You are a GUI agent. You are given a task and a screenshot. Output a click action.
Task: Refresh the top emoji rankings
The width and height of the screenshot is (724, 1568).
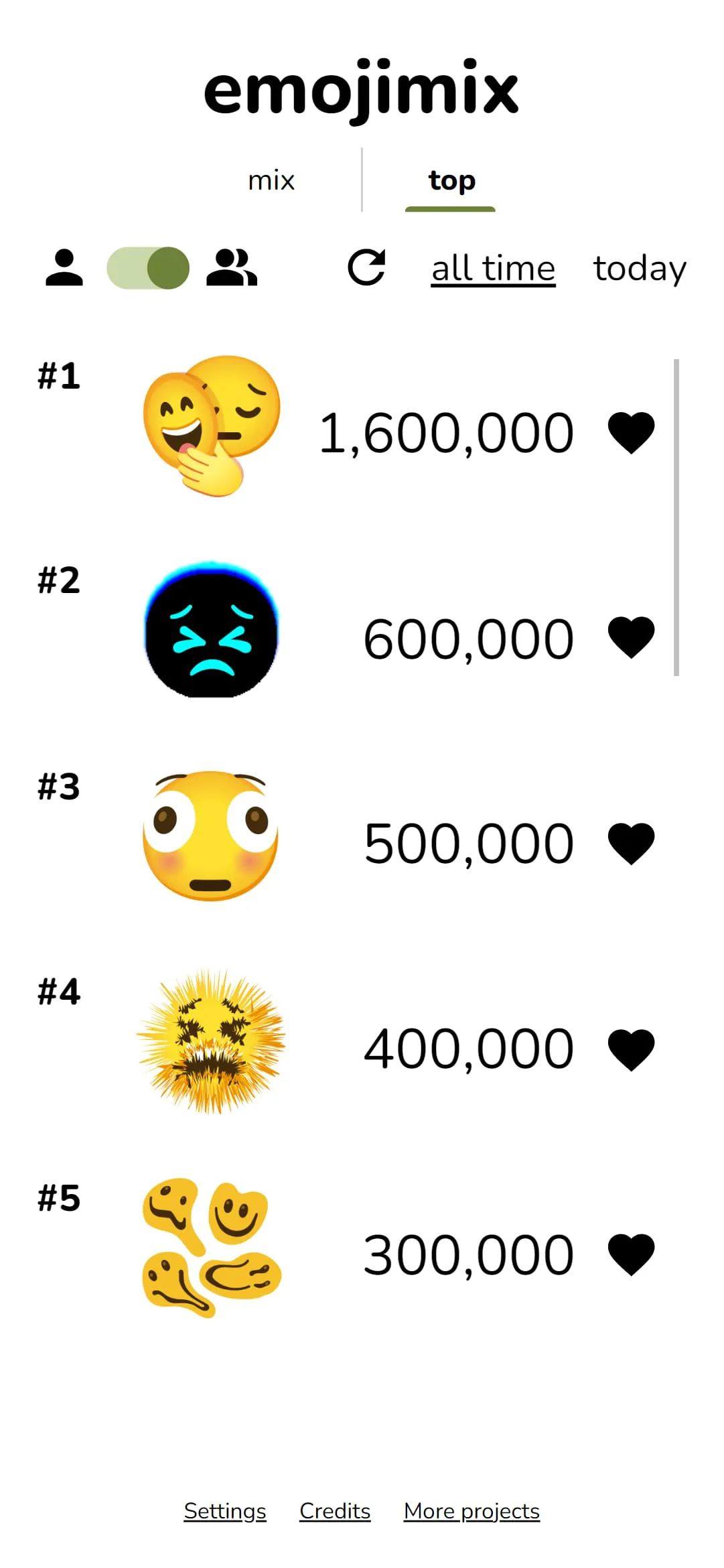pyautogui.click(x=368, y=267)
